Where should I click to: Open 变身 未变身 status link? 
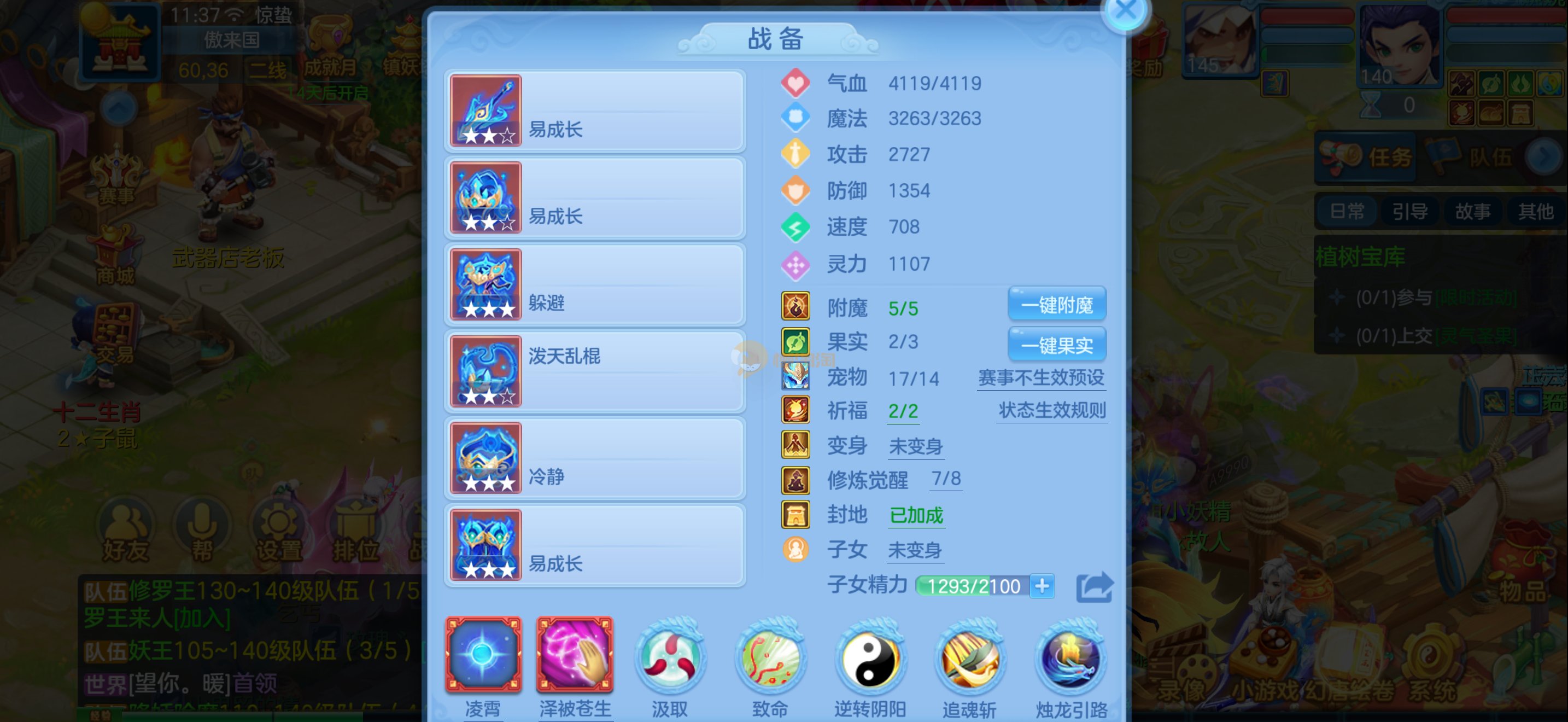pos(915,447)
